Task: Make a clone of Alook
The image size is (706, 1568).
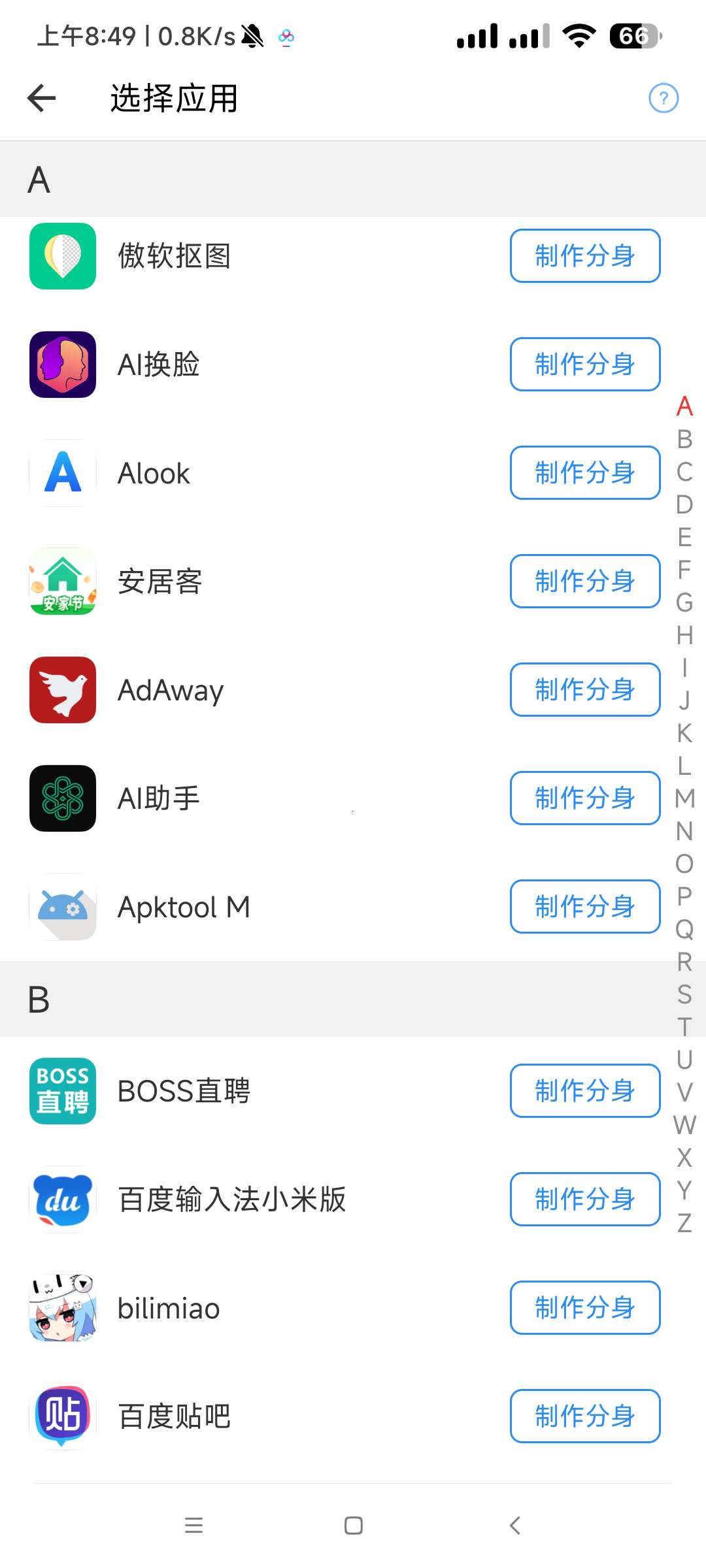Action: click(x=585, y=473)
